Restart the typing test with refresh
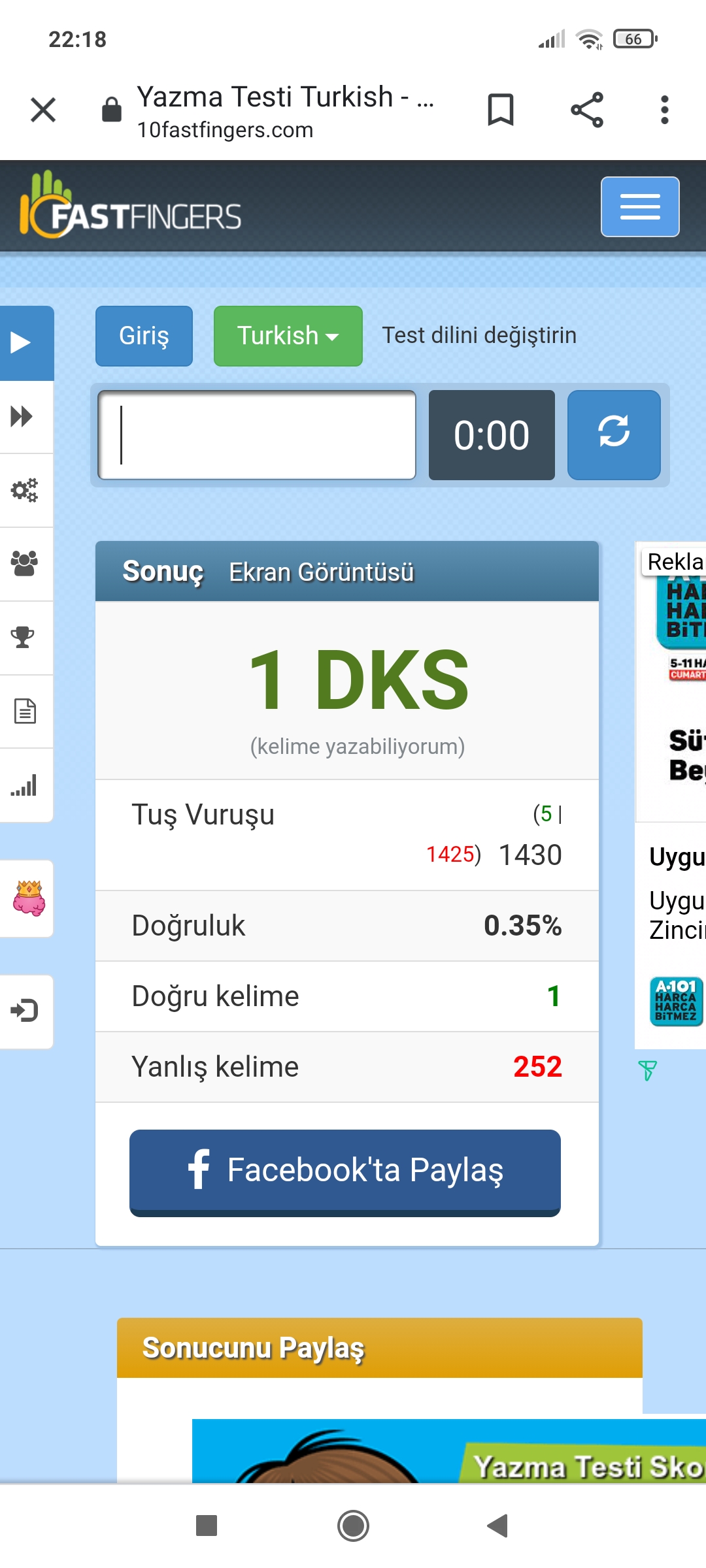The width and height of the screenshot is (706, 1568). pos(613,435)
